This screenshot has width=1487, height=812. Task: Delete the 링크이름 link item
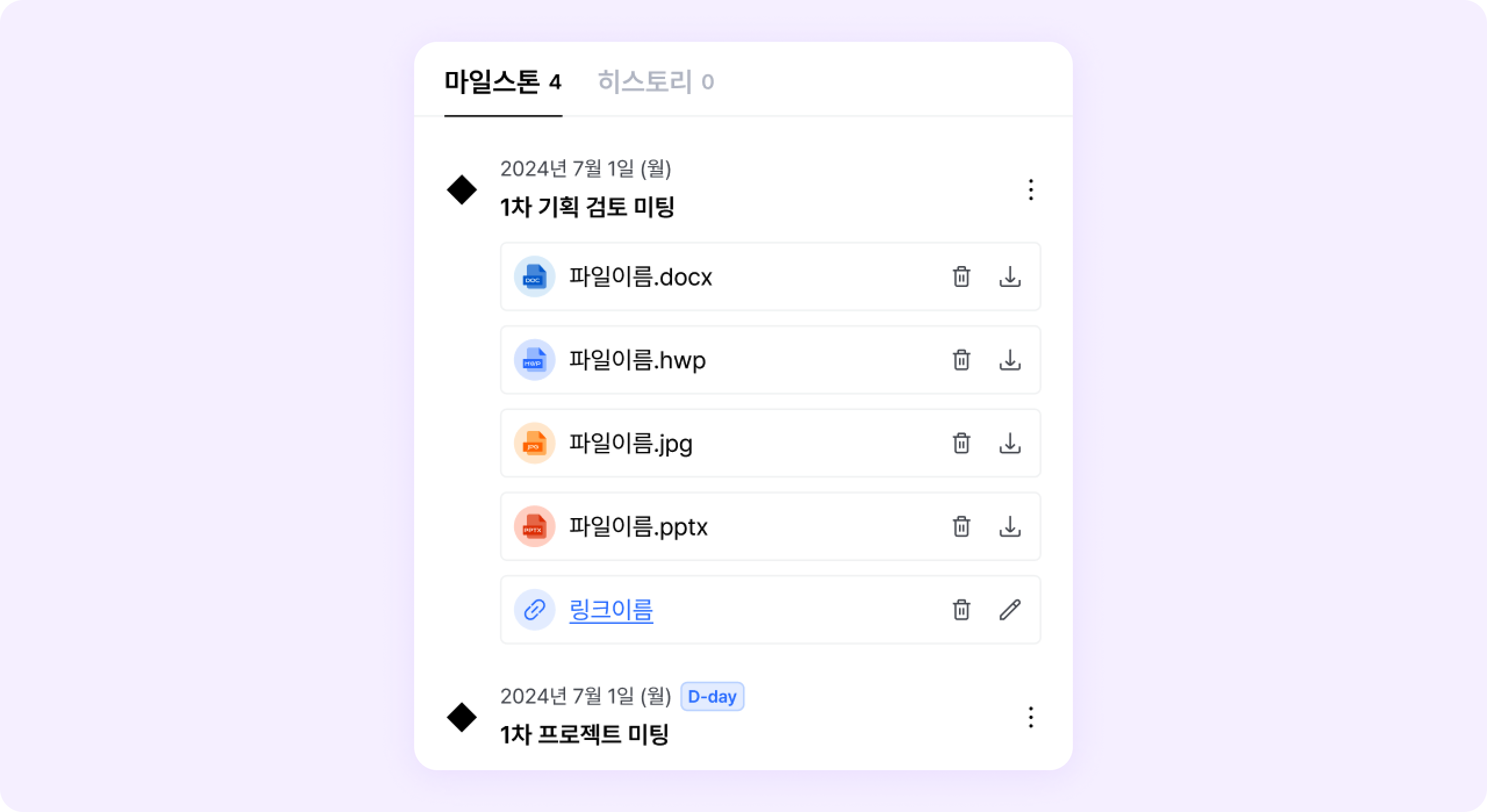961,610
